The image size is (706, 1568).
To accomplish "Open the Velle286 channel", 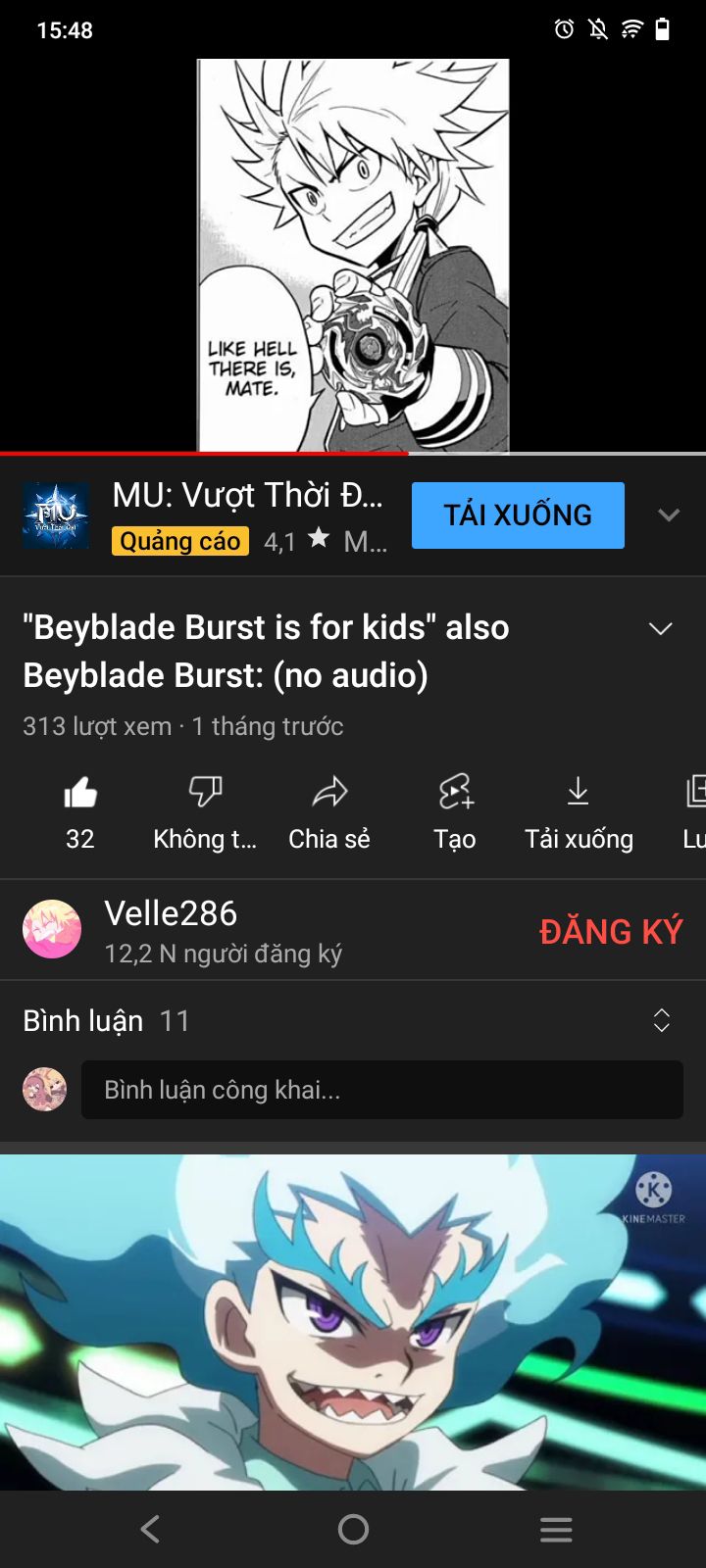I will pyautogui.click(x=171, y=929).
